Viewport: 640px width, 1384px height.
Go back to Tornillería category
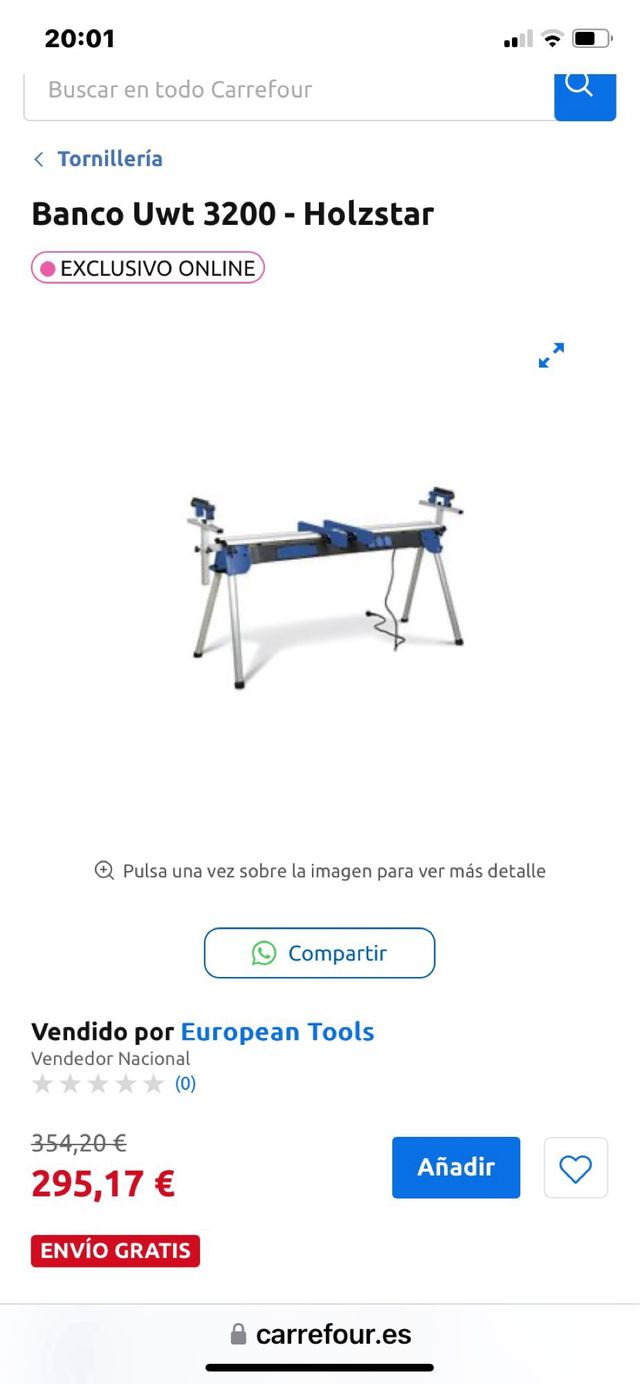tap(98, 159)
